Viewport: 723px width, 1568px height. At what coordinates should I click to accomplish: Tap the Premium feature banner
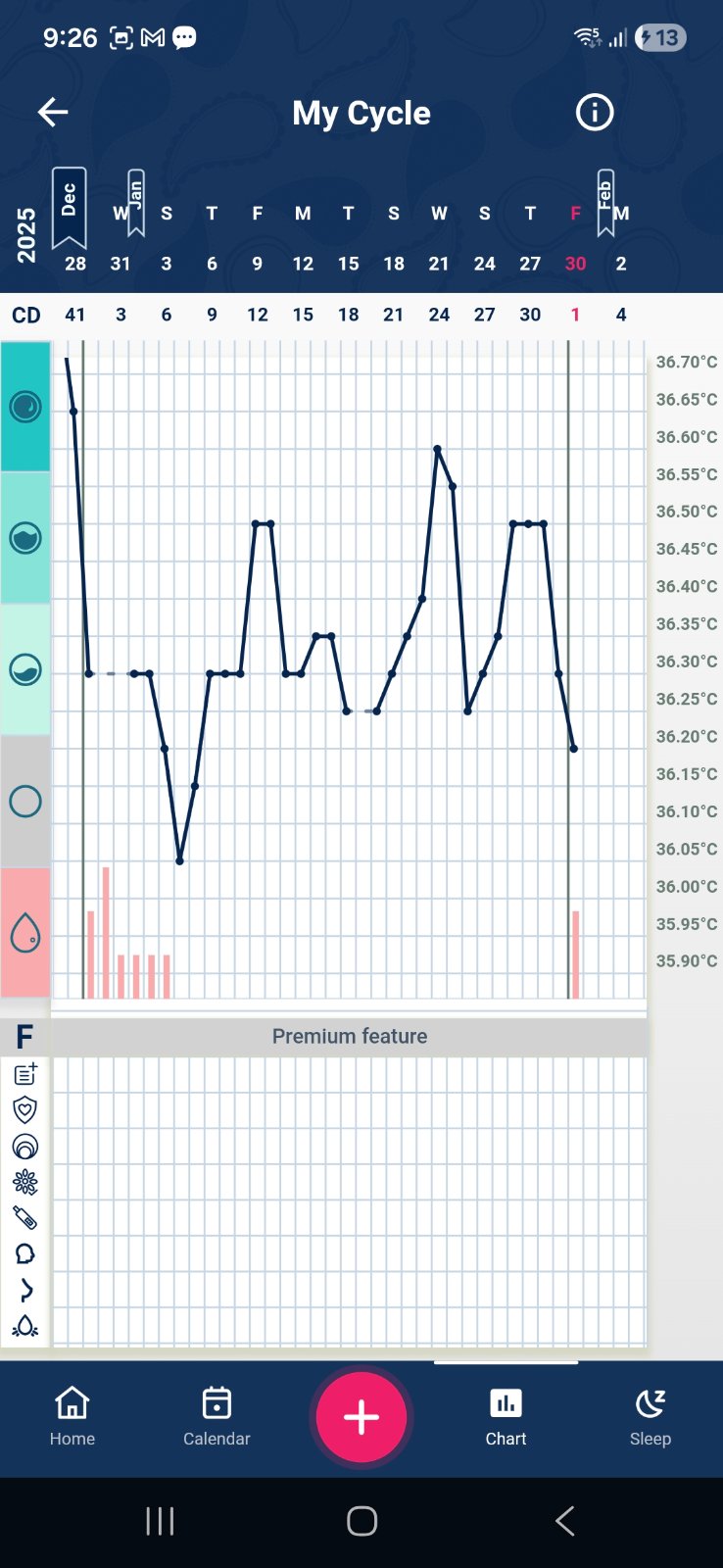349,1037
